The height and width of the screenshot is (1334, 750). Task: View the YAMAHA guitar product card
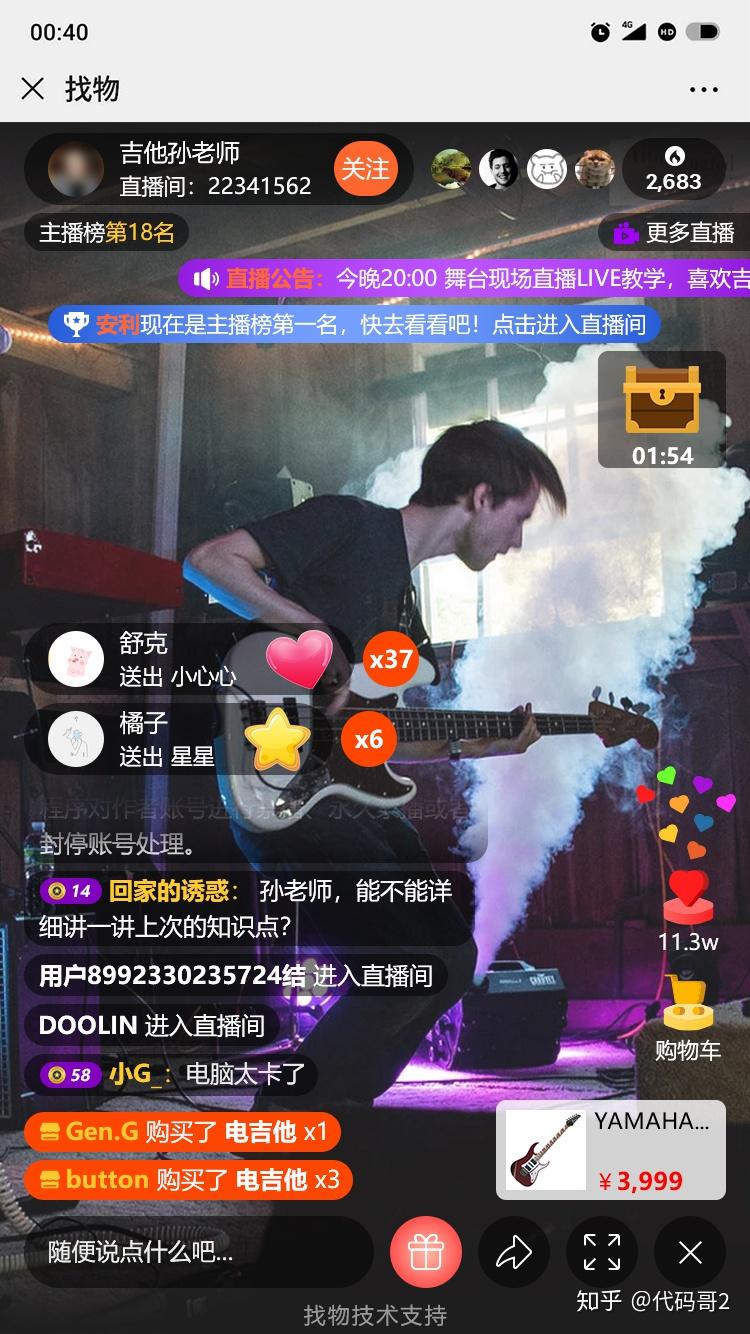coord(611,1150)
